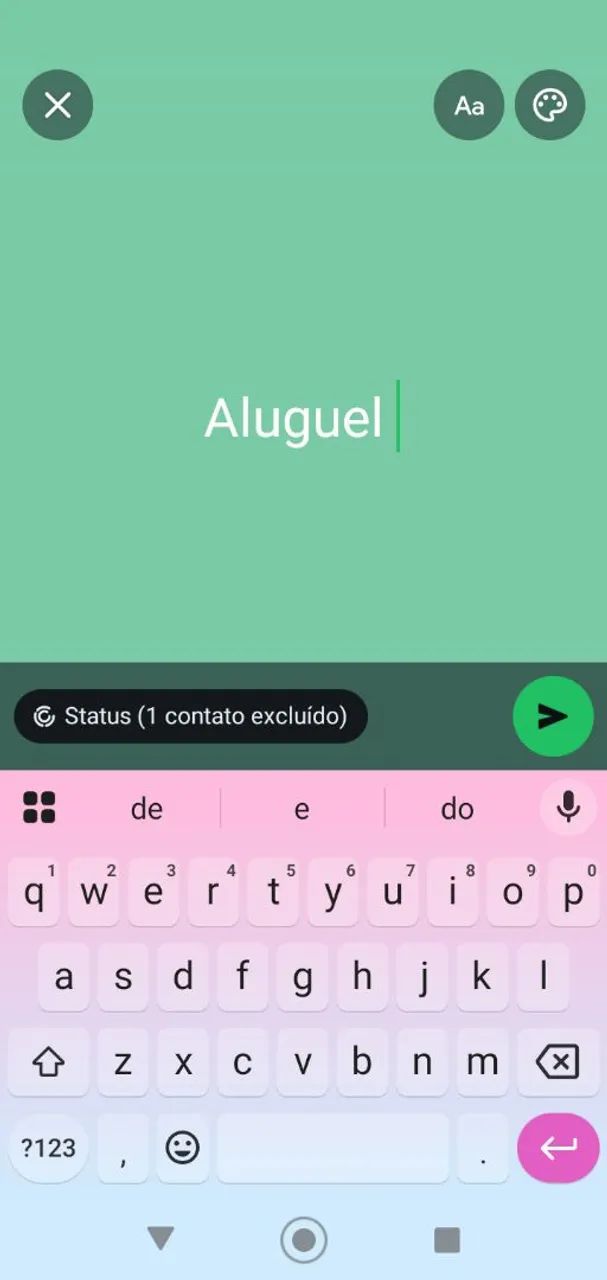The height and width of the screenshot is (1280, 607).
Task: Insert a space with the spacebar
Action: tap(333, 1148)
